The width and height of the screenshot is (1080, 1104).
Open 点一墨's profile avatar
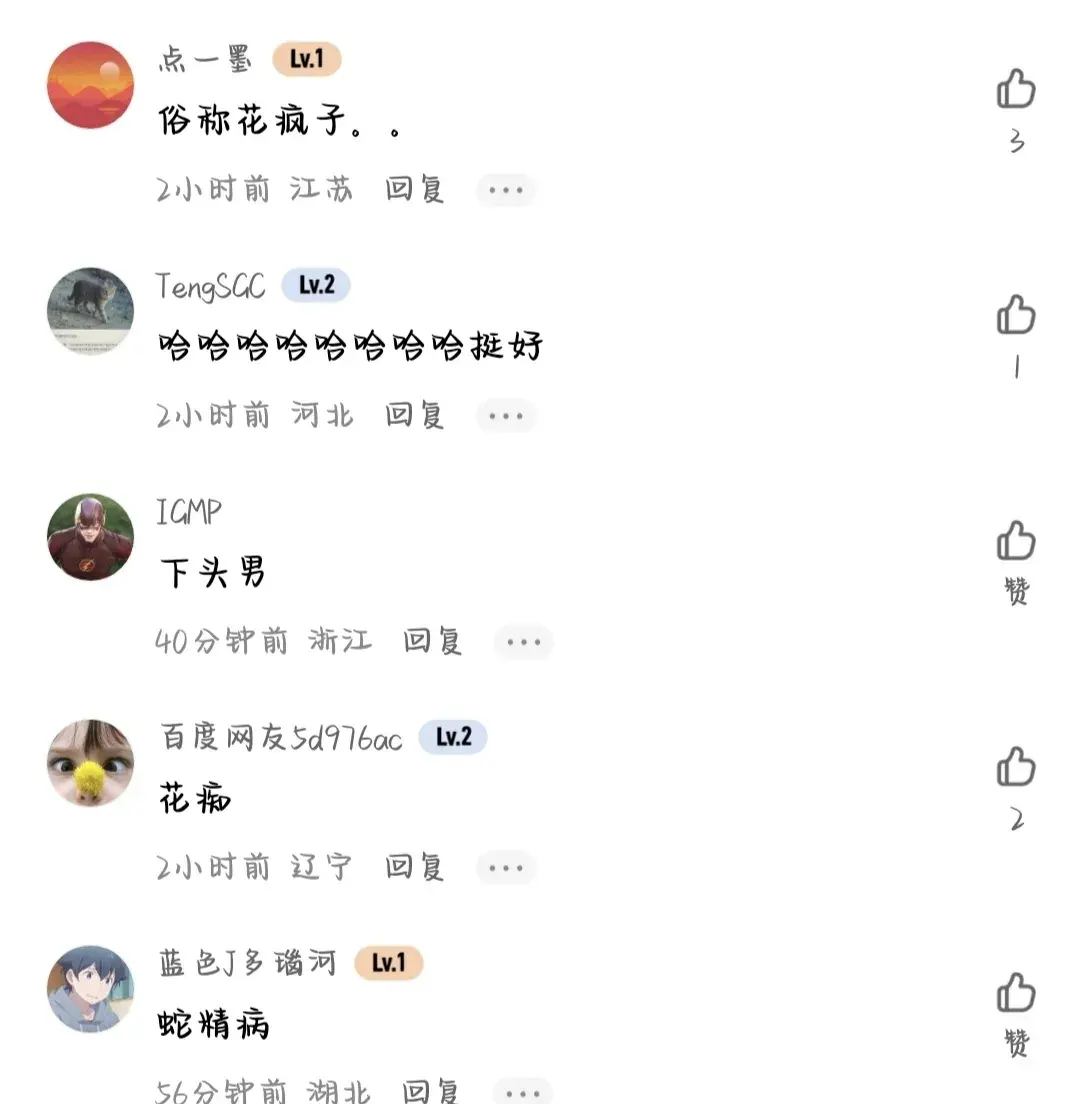91,85
